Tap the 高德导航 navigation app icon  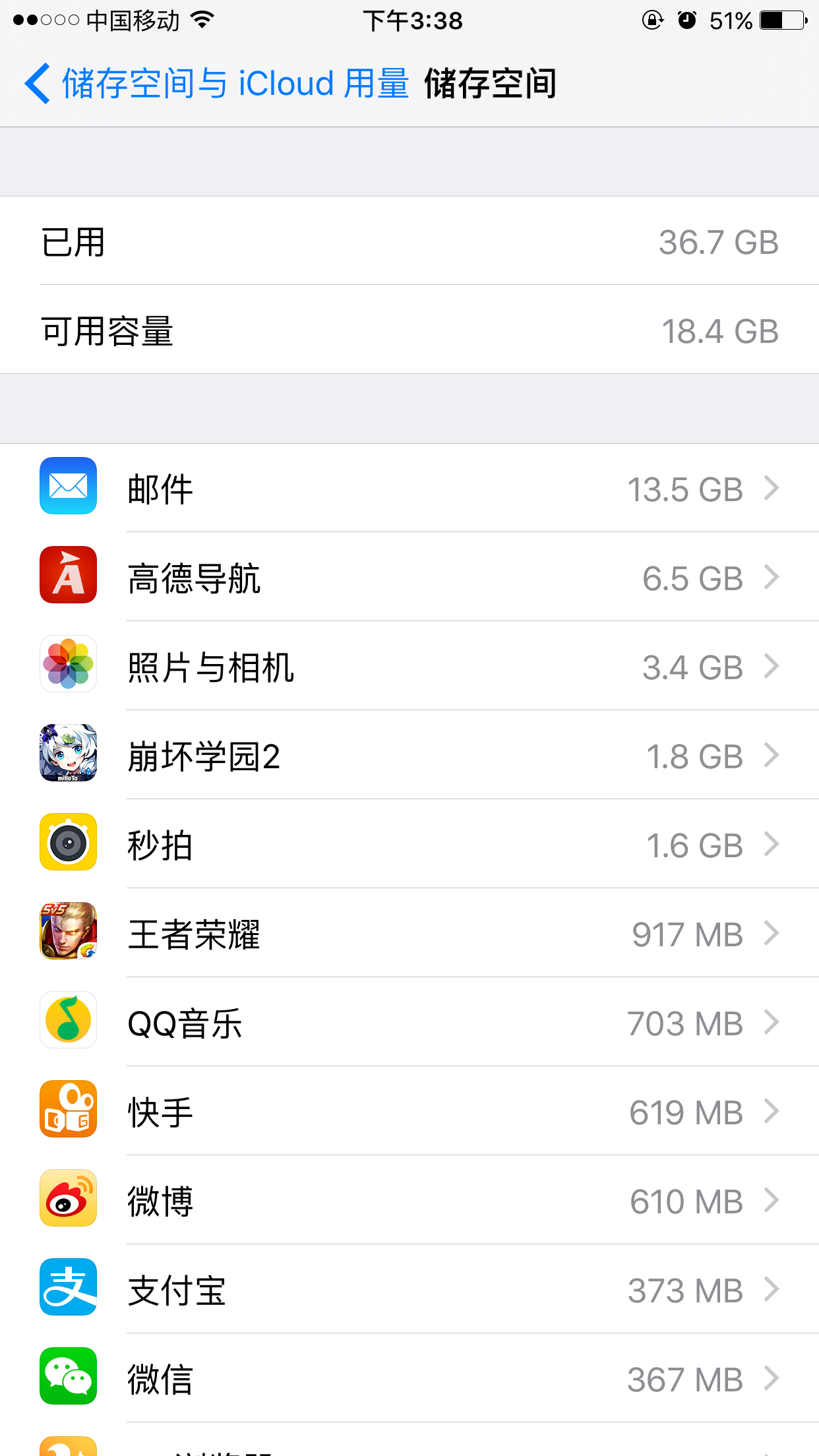pos(68,575)
